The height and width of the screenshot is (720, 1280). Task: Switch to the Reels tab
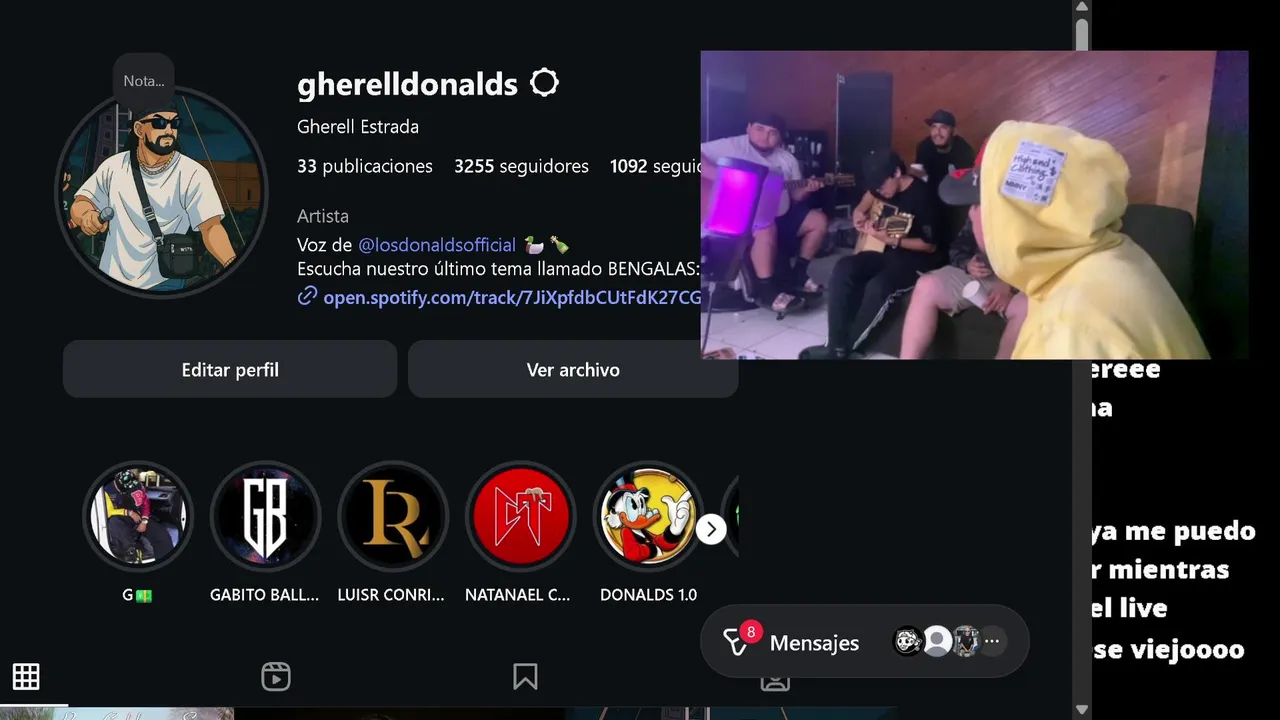tap(276, 677)
